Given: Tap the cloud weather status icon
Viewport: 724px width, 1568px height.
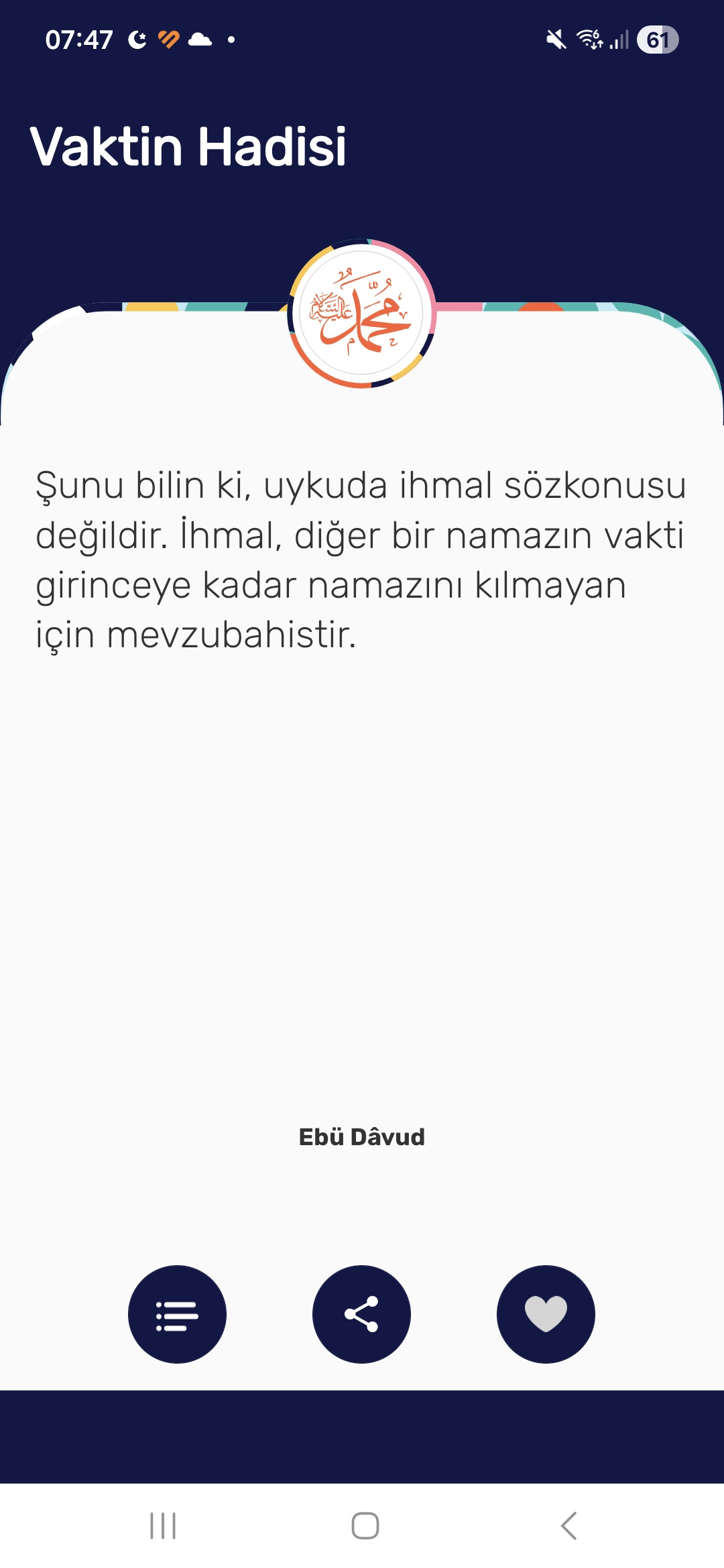Looking at the screenshot, I should pos(200,40).
